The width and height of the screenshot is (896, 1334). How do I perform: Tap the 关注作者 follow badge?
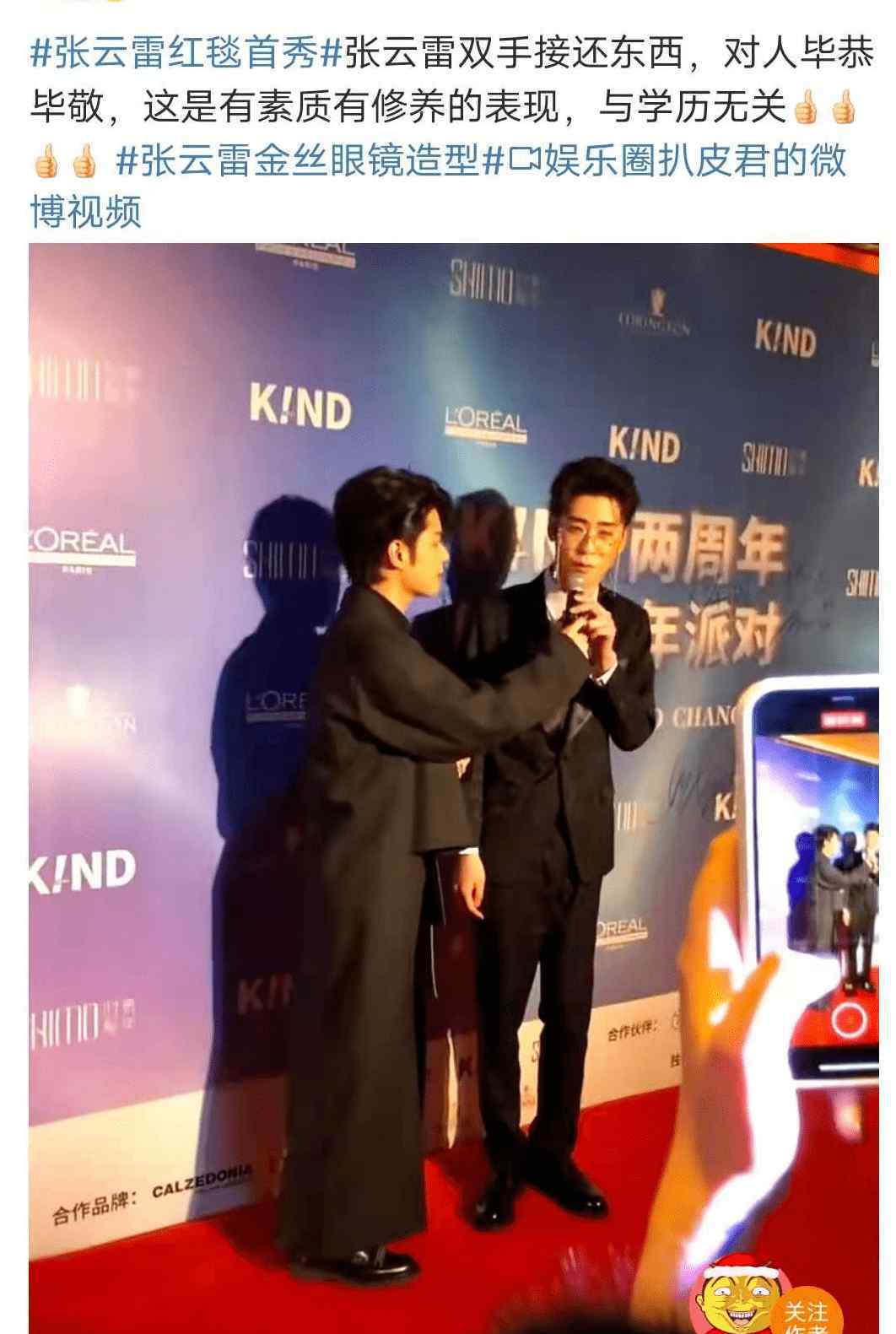pyautogui.click(x=804, y=1311)
